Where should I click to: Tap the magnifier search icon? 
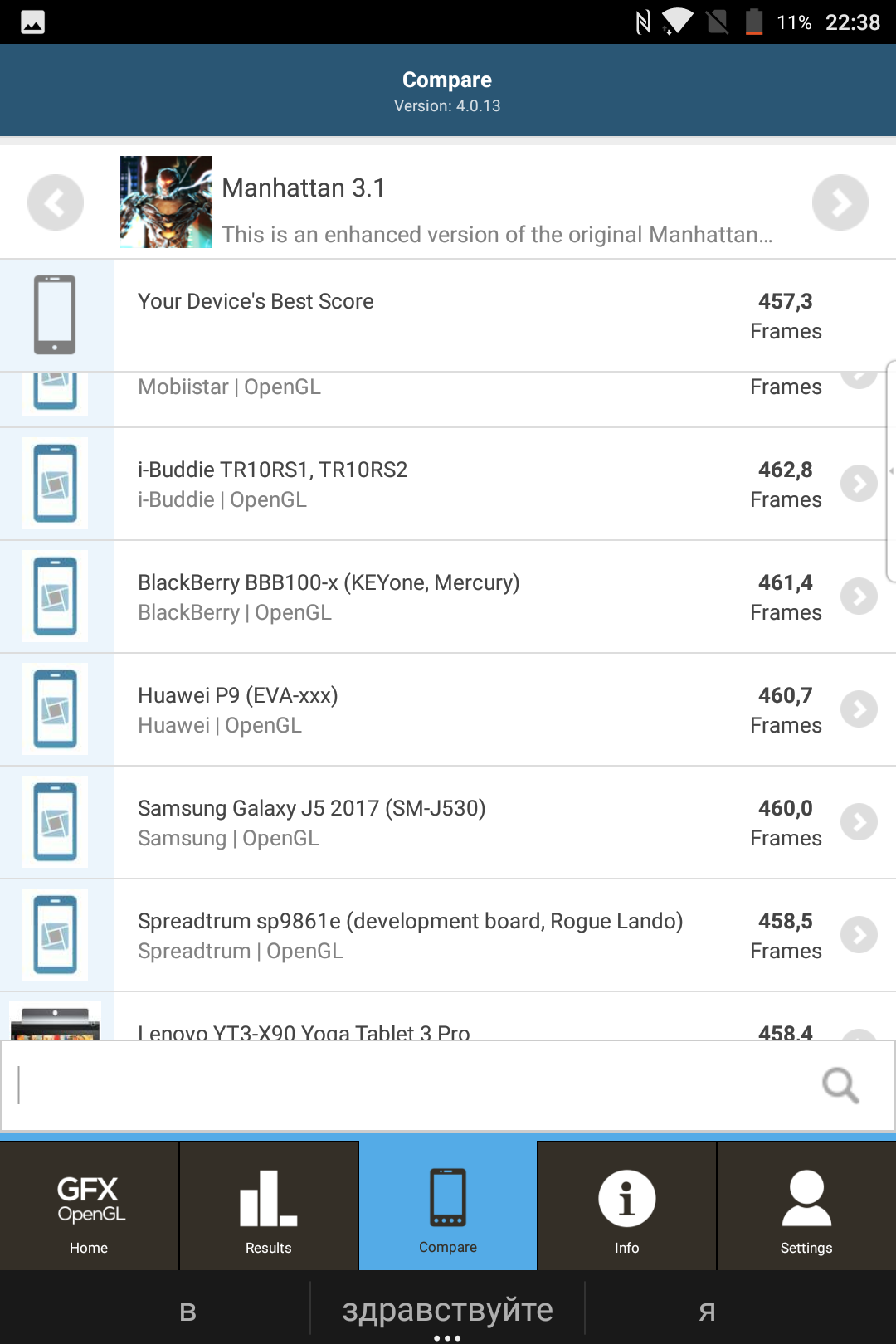click(x=840, y=1085)
